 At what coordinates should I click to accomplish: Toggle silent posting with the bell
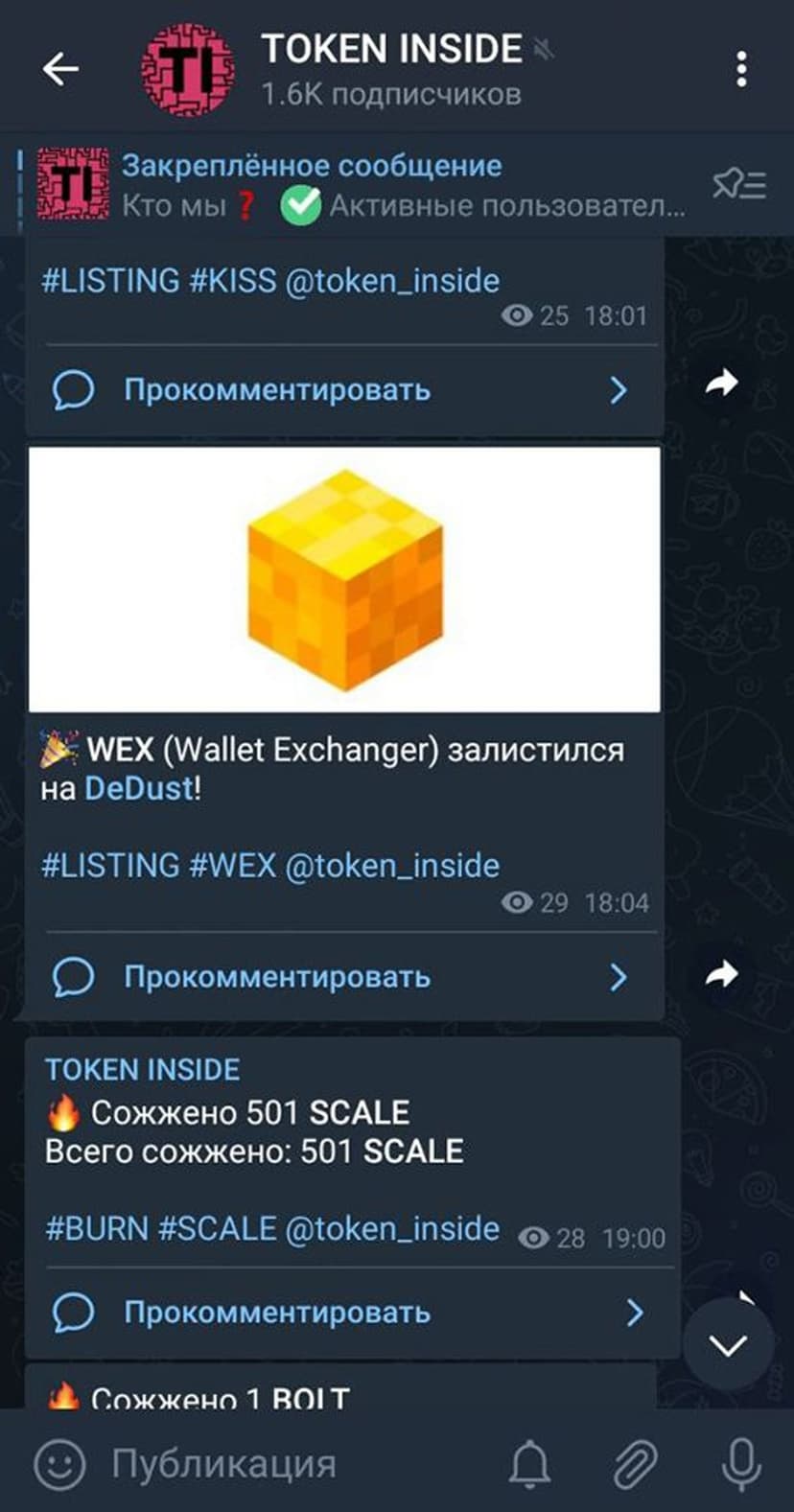click(528, 1464)
